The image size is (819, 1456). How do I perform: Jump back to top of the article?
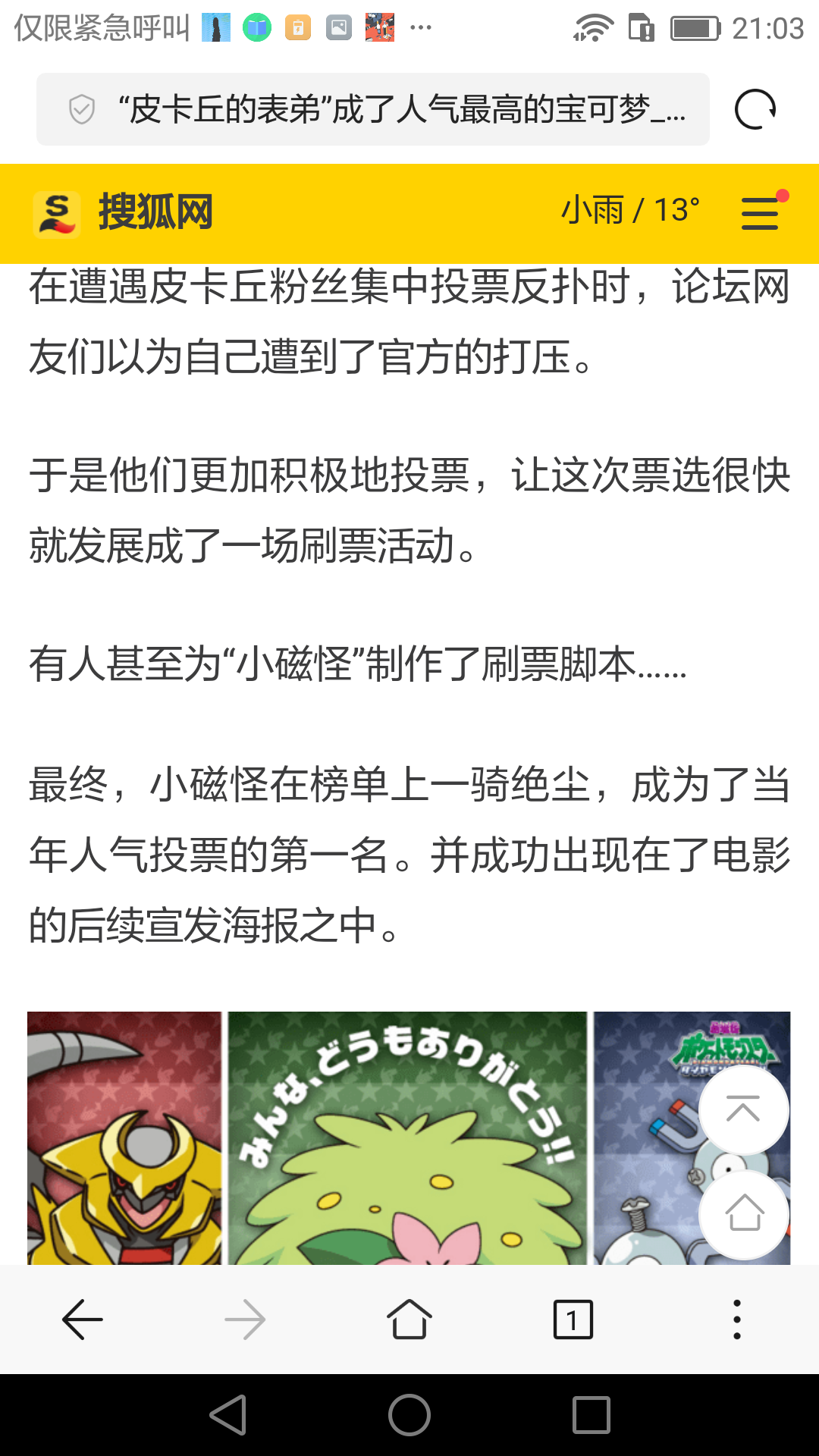743,1110
